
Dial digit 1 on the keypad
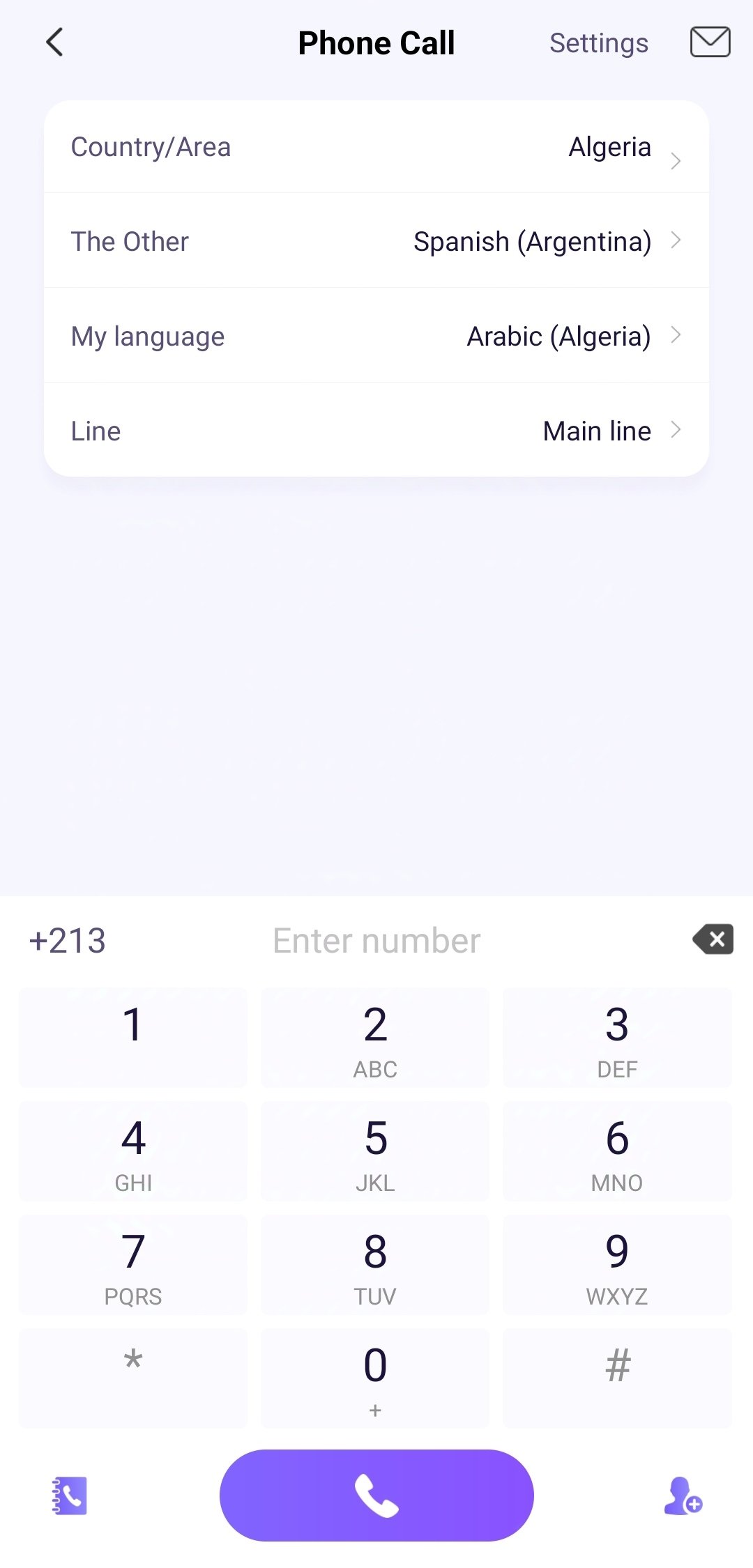tap(132, 1037)
